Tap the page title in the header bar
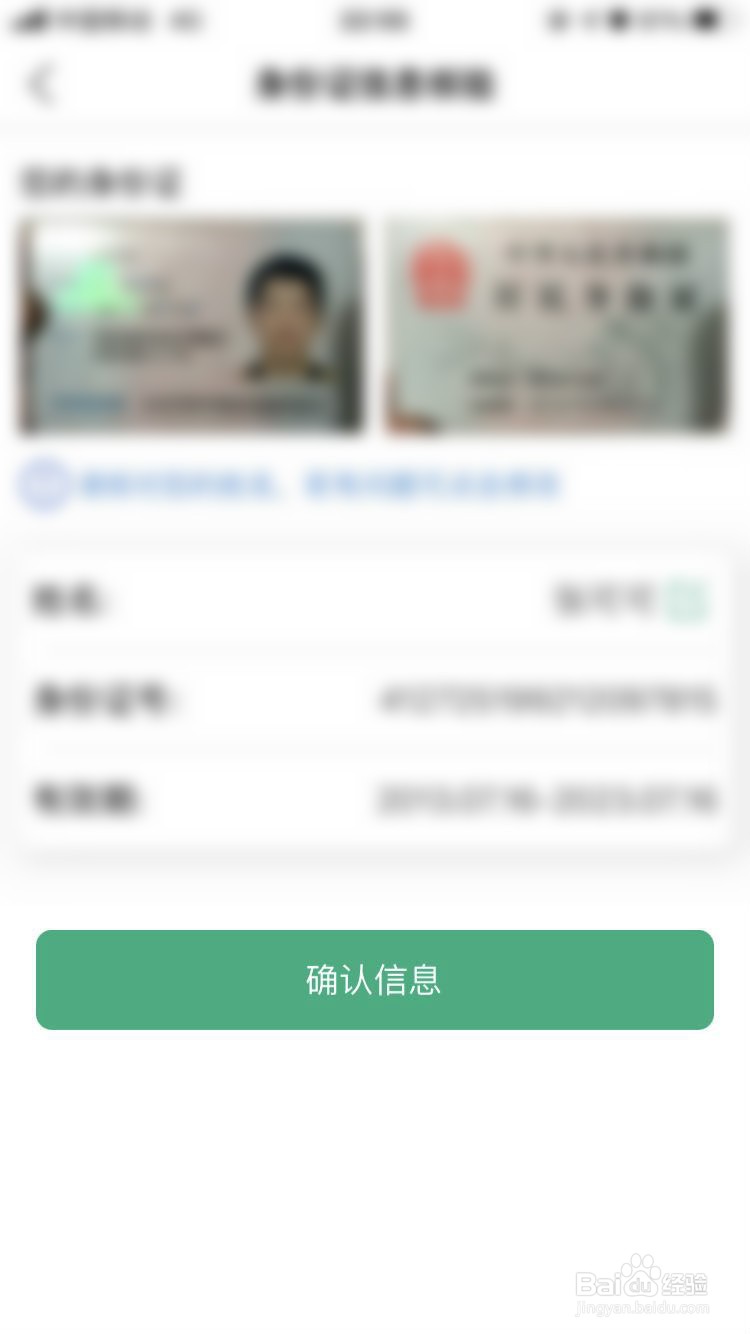This screenshot has height=1334, width=750. [375, 84]
